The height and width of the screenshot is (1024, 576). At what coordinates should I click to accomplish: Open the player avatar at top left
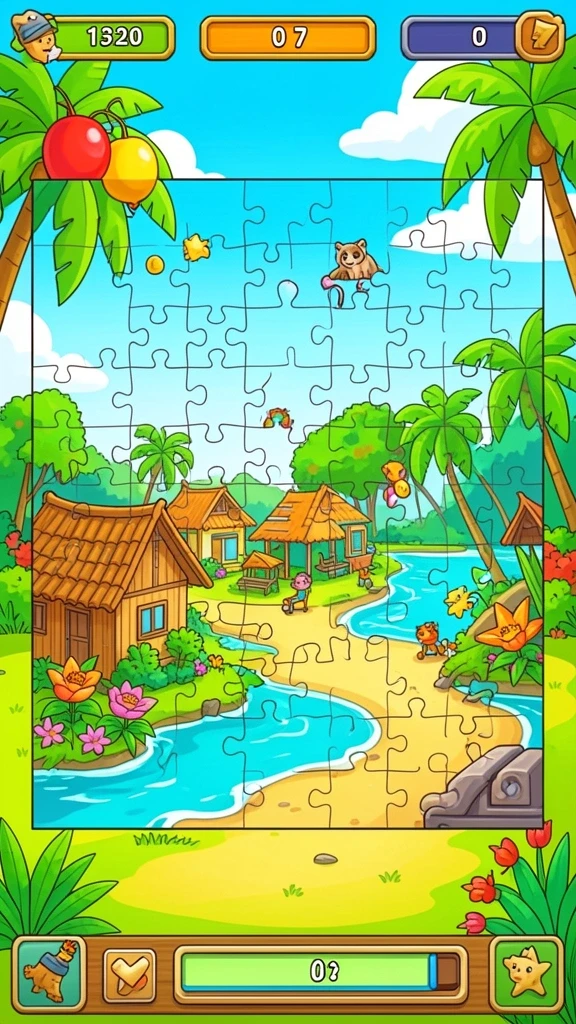[35, 37]
